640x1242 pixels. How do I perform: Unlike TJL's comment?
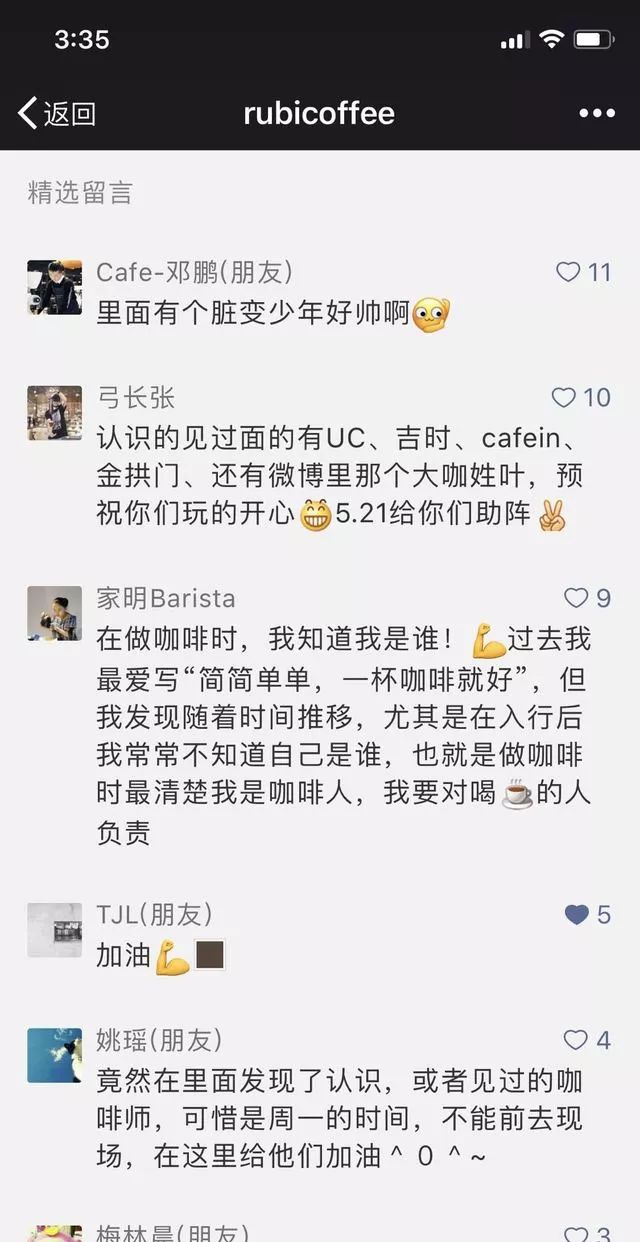[x=576, y=914]
